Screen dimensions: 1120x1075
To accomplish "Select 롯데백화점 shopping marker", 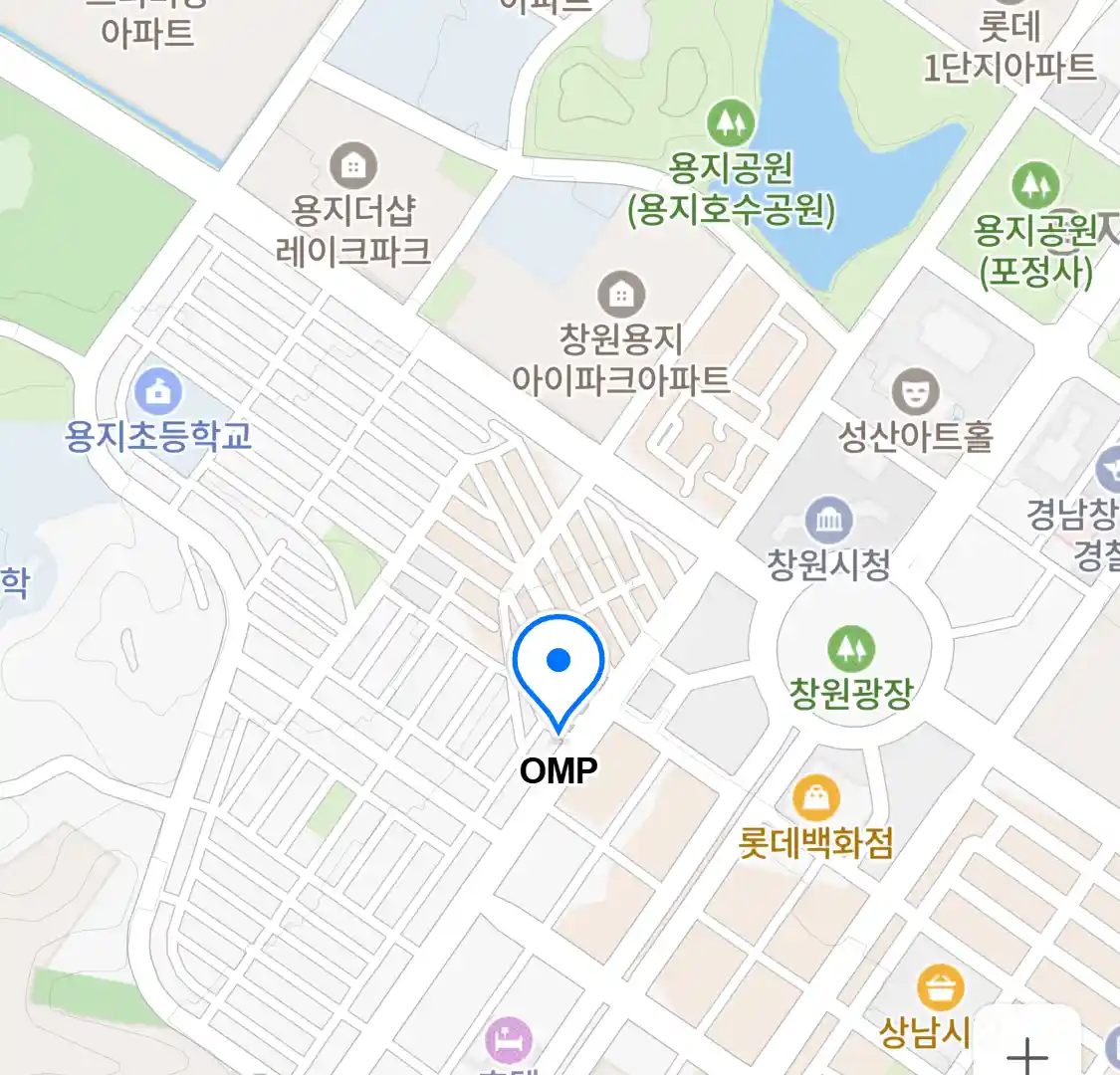I will click(816, 798).
